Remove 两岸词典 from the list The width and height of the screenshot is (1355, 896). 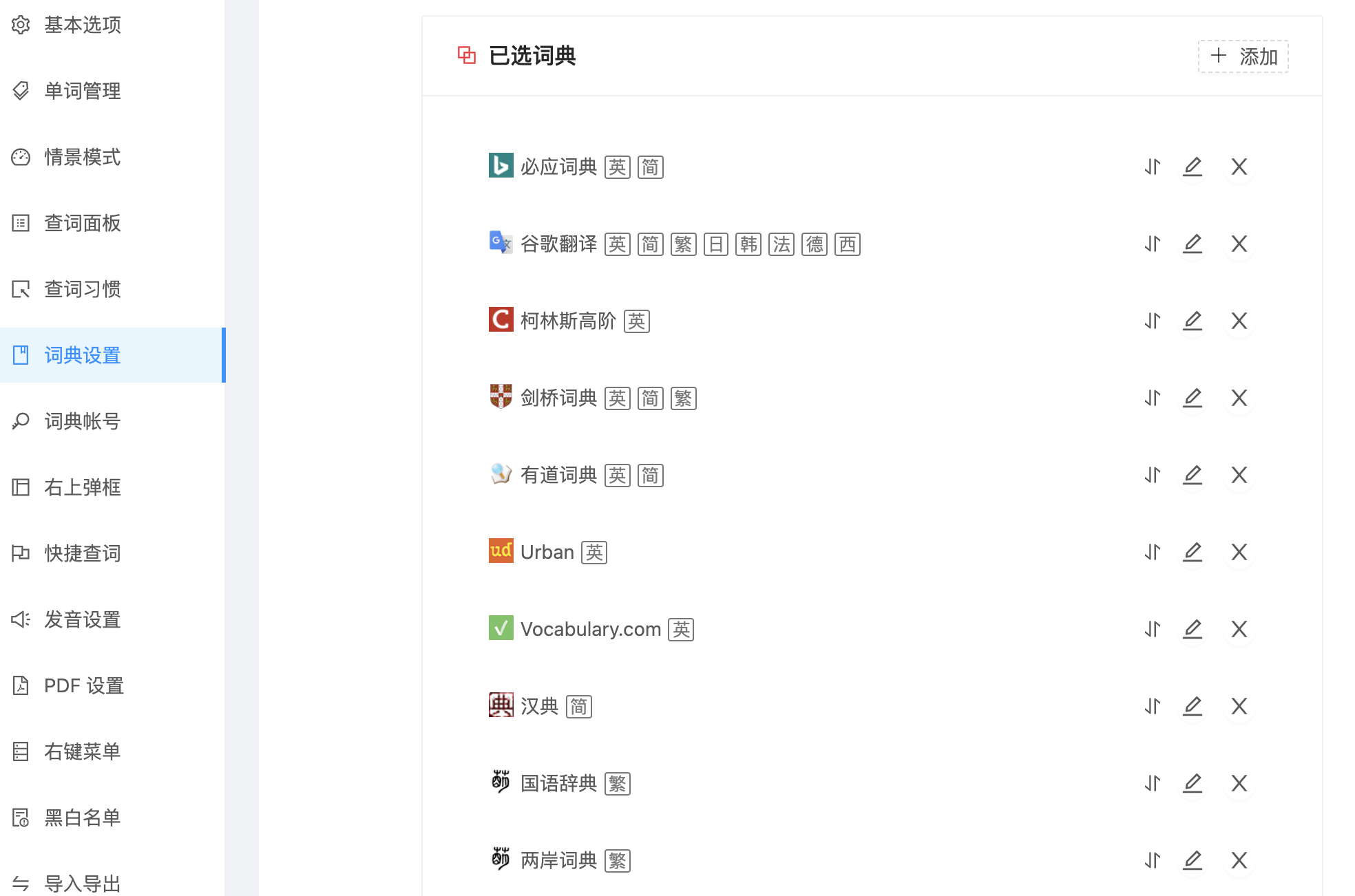1239,860
